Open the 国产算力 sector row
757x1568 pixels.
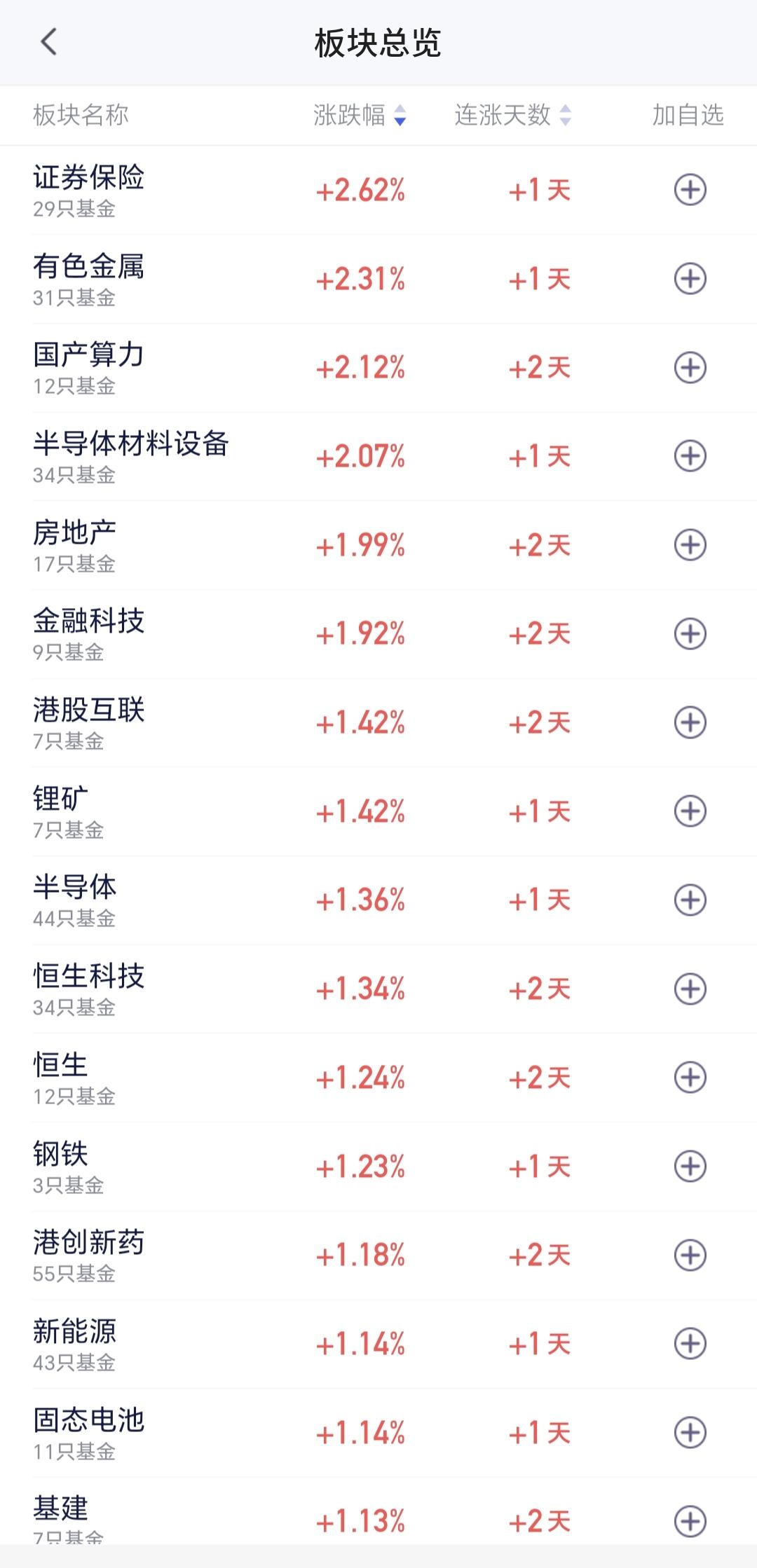(378, 368)
